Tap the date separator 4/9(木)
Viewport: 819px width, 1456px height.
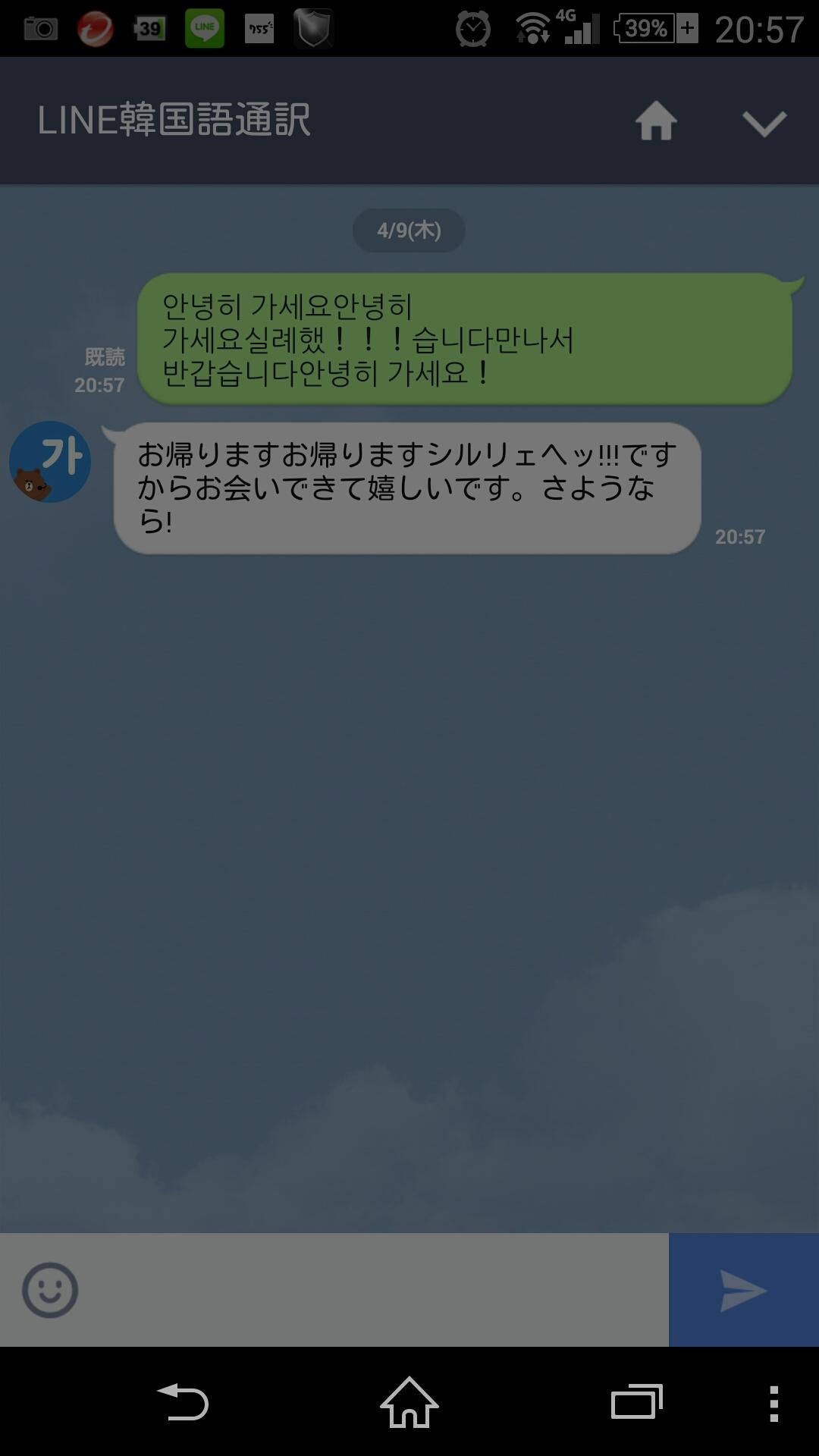click(x=409, y=229)
